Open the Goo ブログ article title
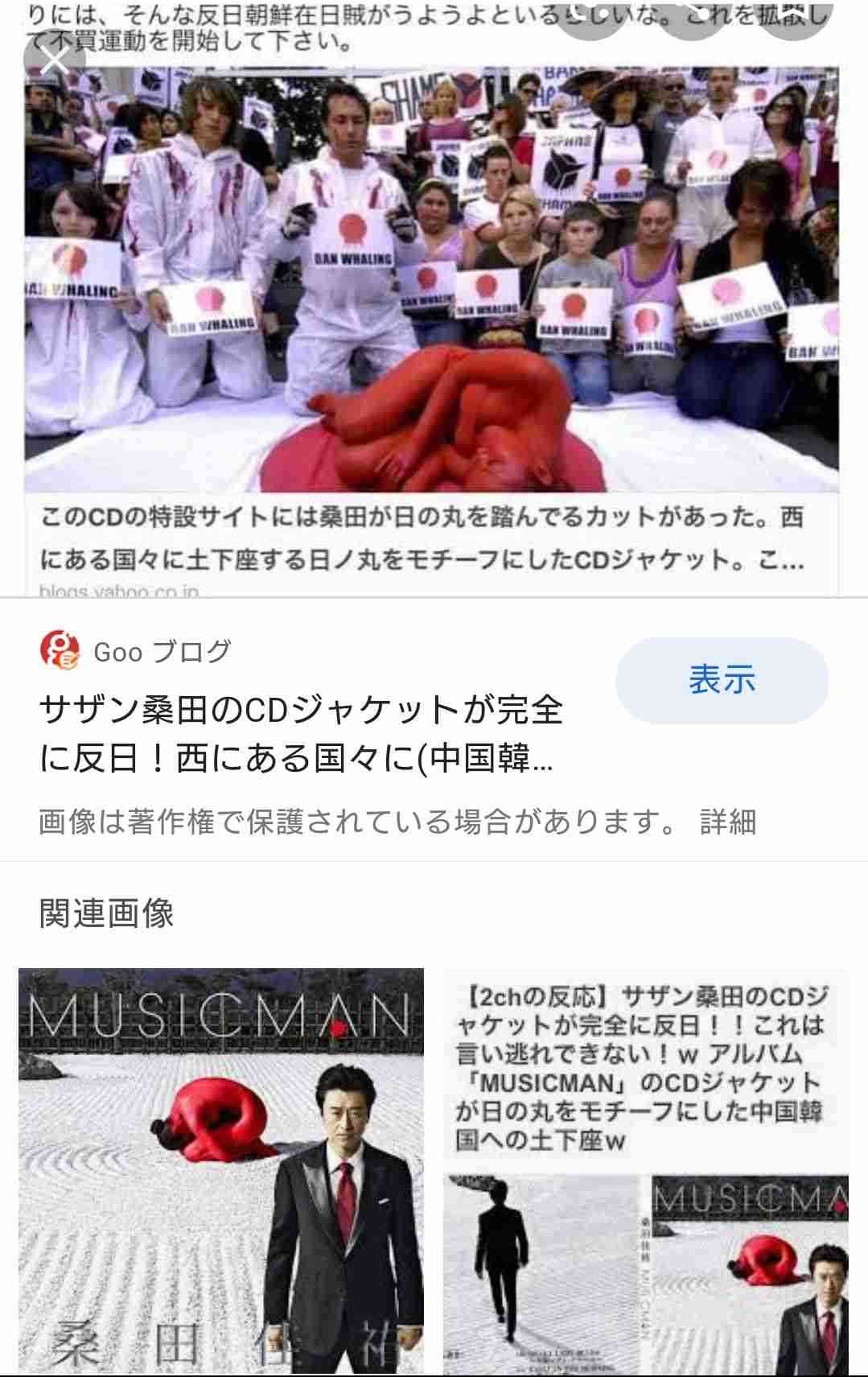Viewport: 868px width, 1377px height. click(x=302, y=733)
